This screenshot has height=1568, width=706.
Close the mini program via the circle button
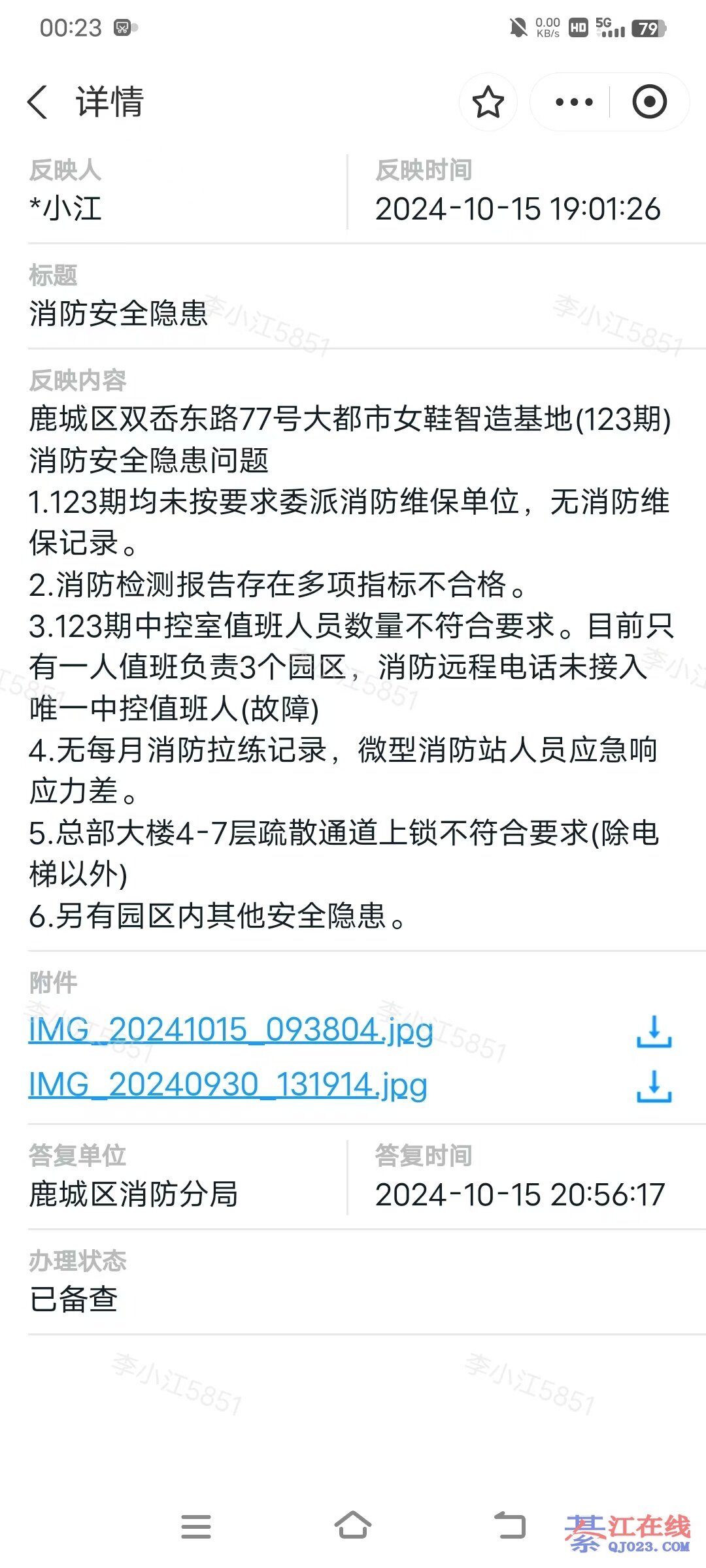coord(649,103)
